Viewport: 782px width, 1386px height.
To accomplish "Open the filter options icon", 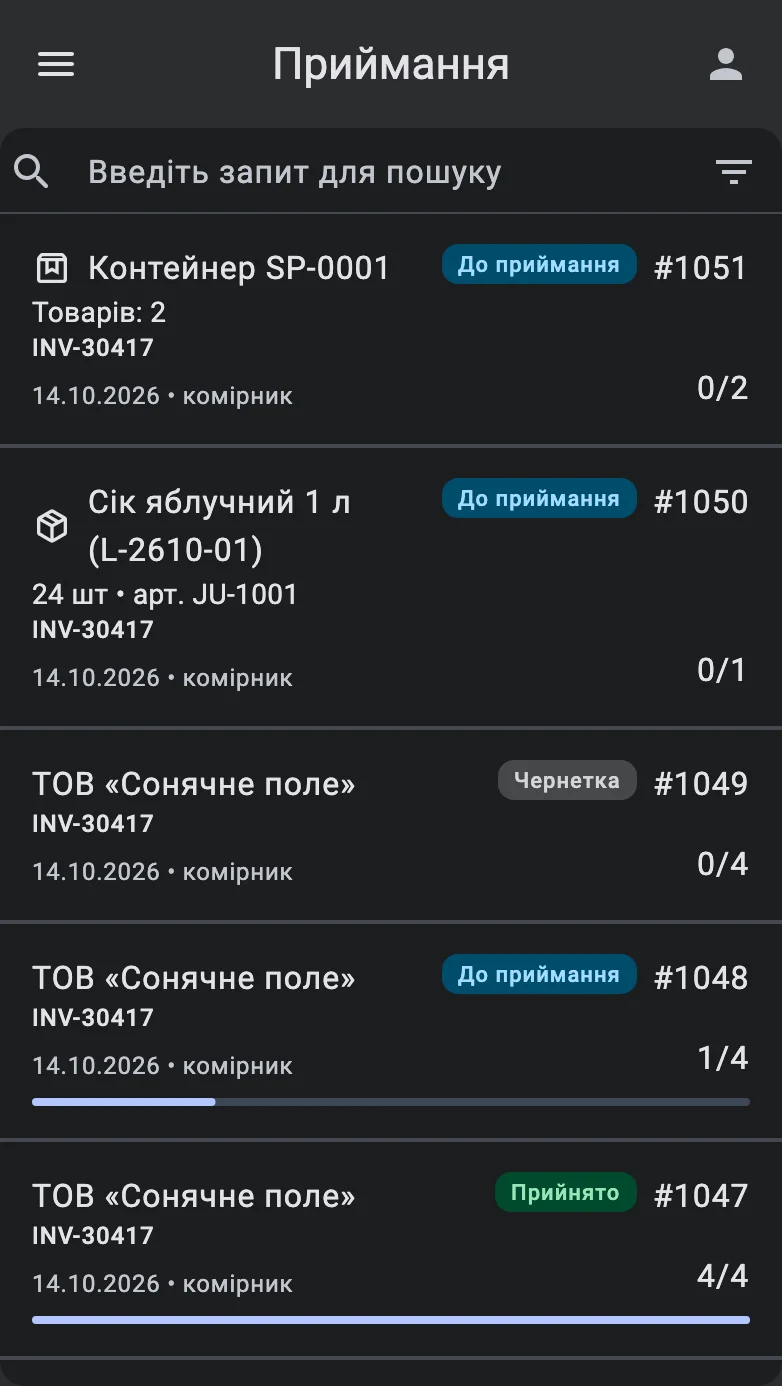I will pos(734,172).
